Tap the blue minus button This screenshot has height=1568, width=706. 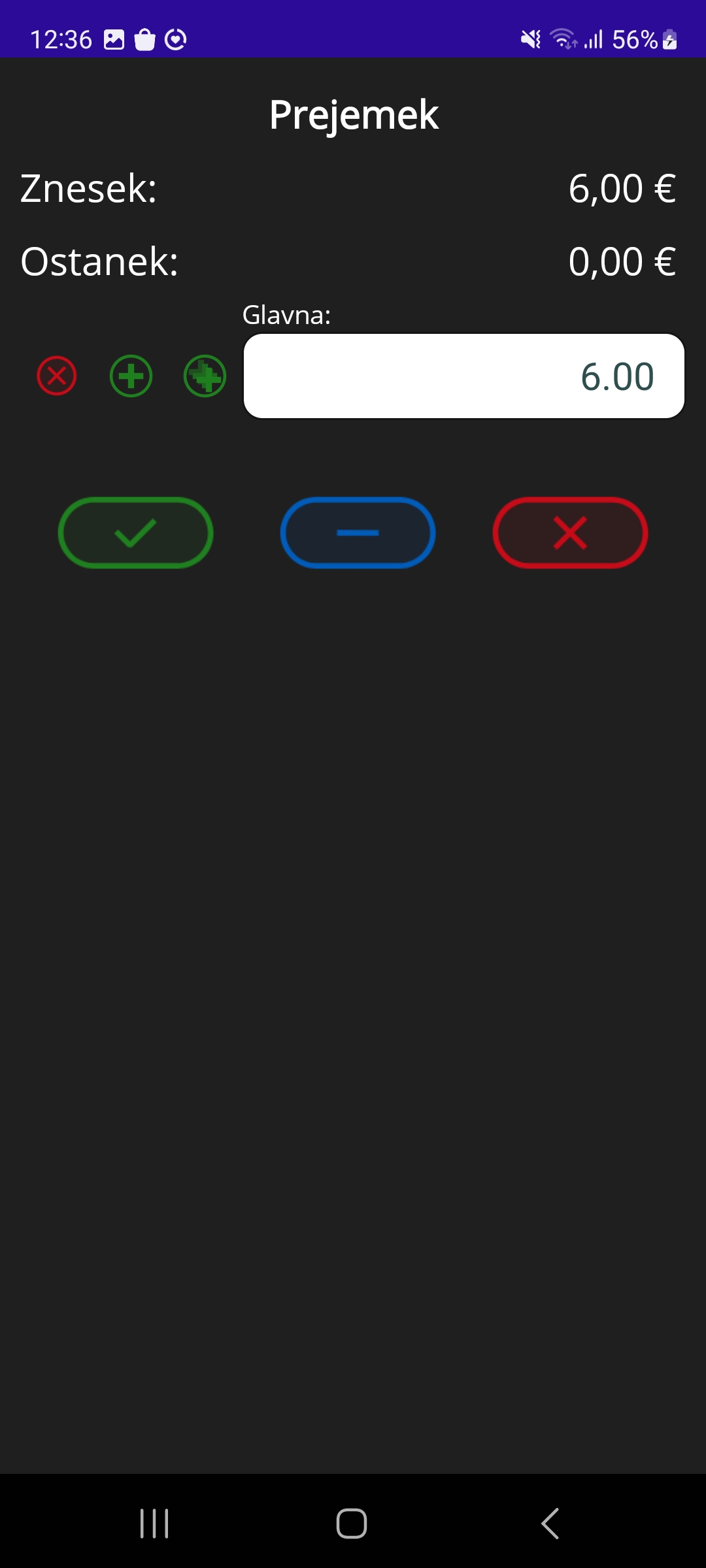pos(358,533)
